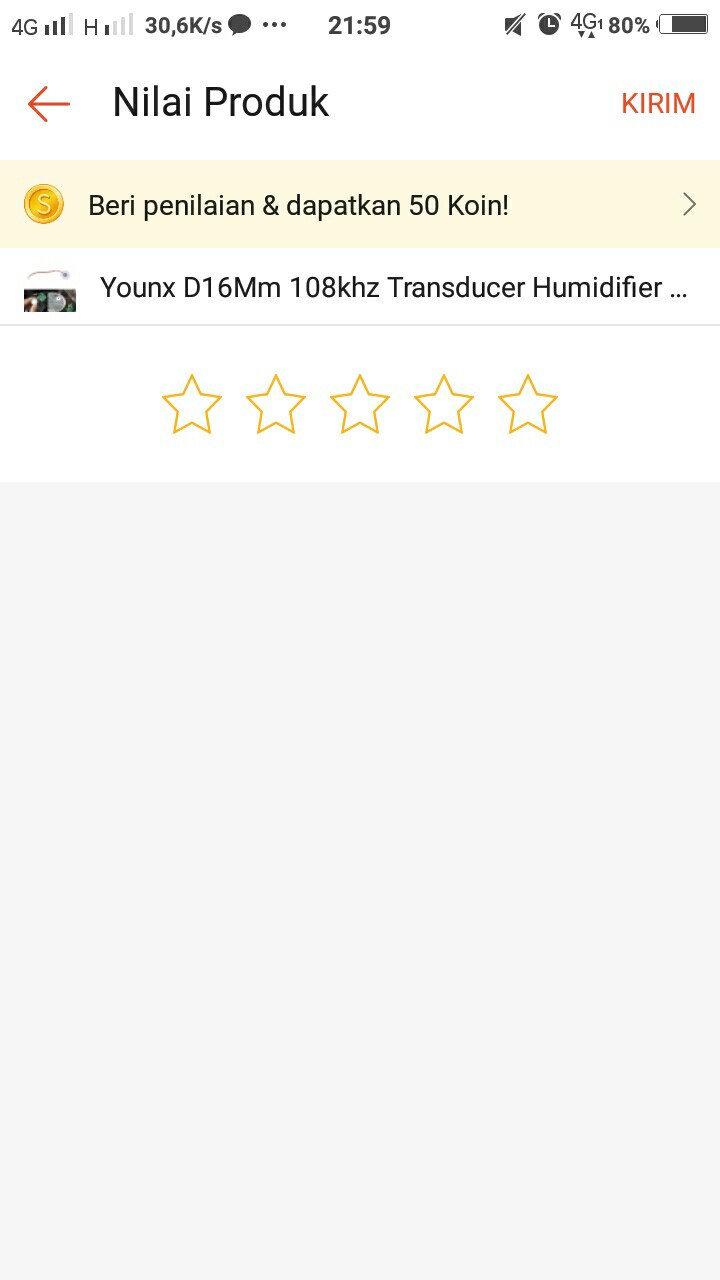Select the Shopee coin icon
Viewport: 720px width, 1280px height.
(x=43, y=204)
